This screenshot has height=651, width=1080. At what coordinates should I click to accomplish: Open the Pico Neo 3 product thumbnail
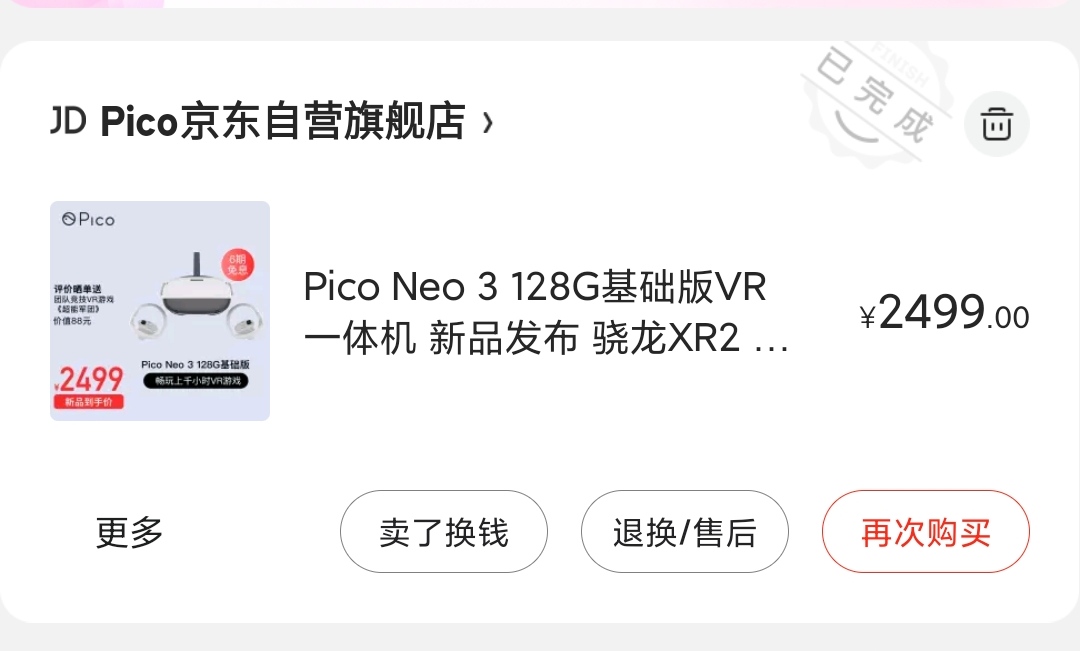[x=160, y=311]
